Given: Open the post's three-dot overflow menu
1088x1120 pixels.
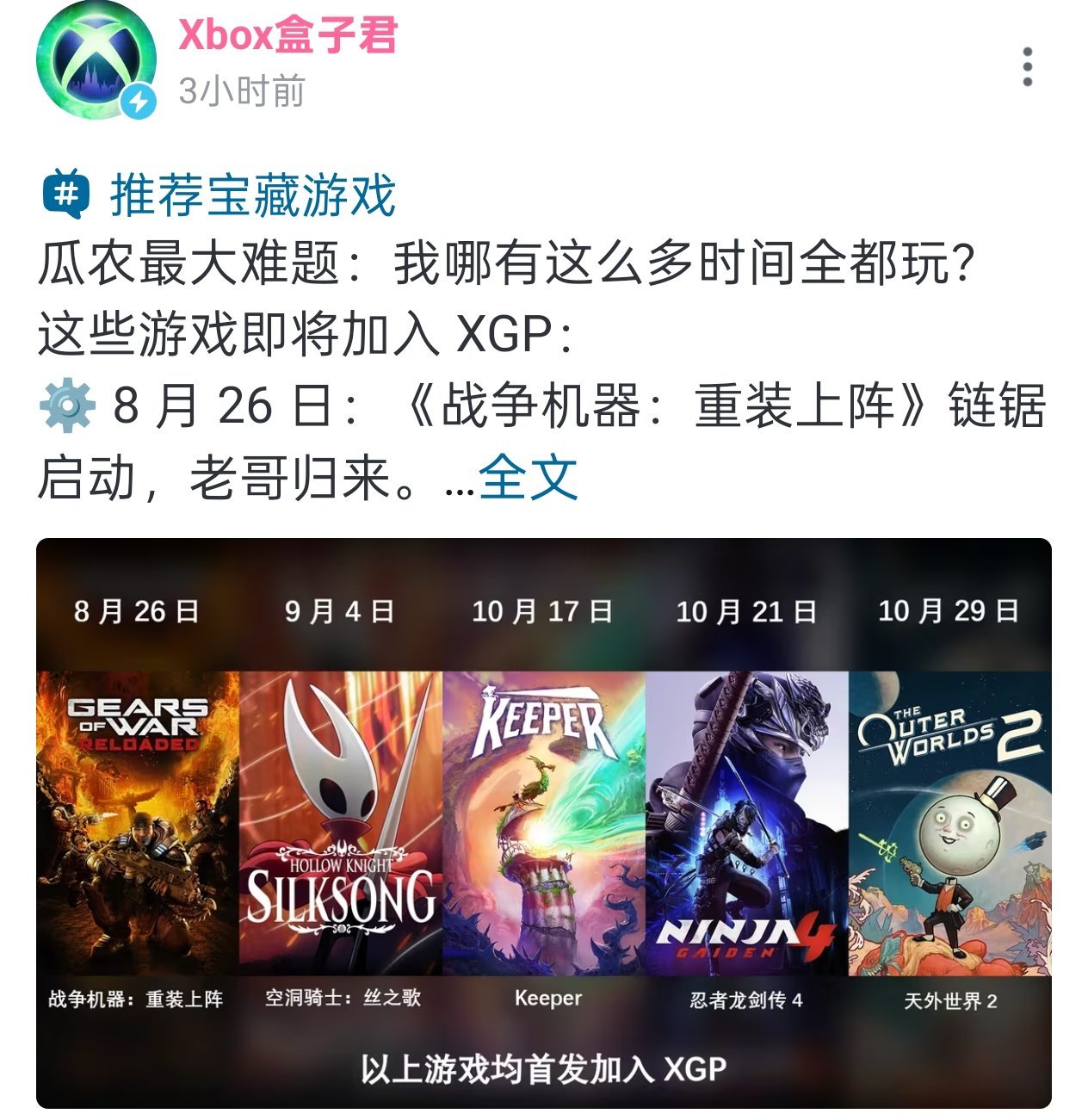Looking at the screenshot, I should click(x=1027, y=67).
